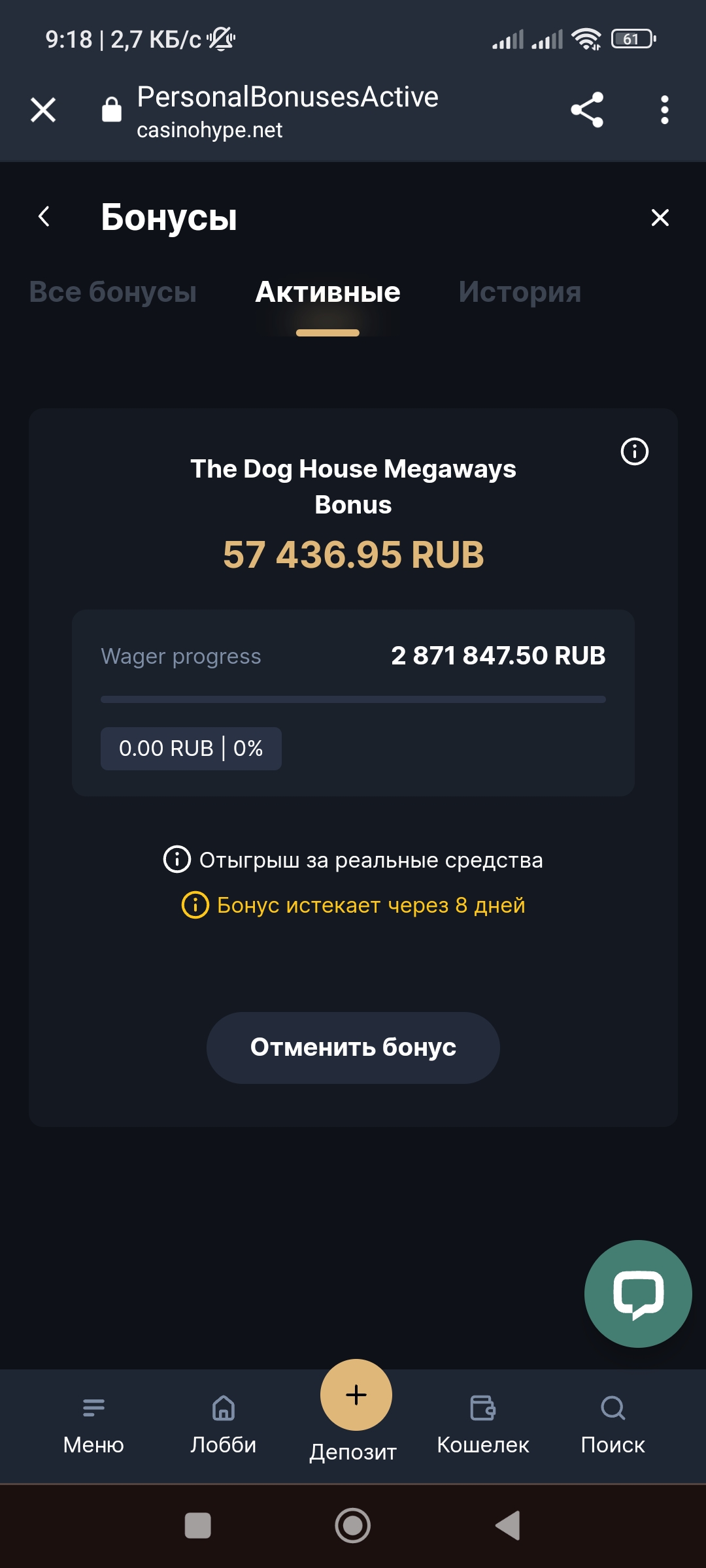
Task: Open the История tab
Action: 520,292
